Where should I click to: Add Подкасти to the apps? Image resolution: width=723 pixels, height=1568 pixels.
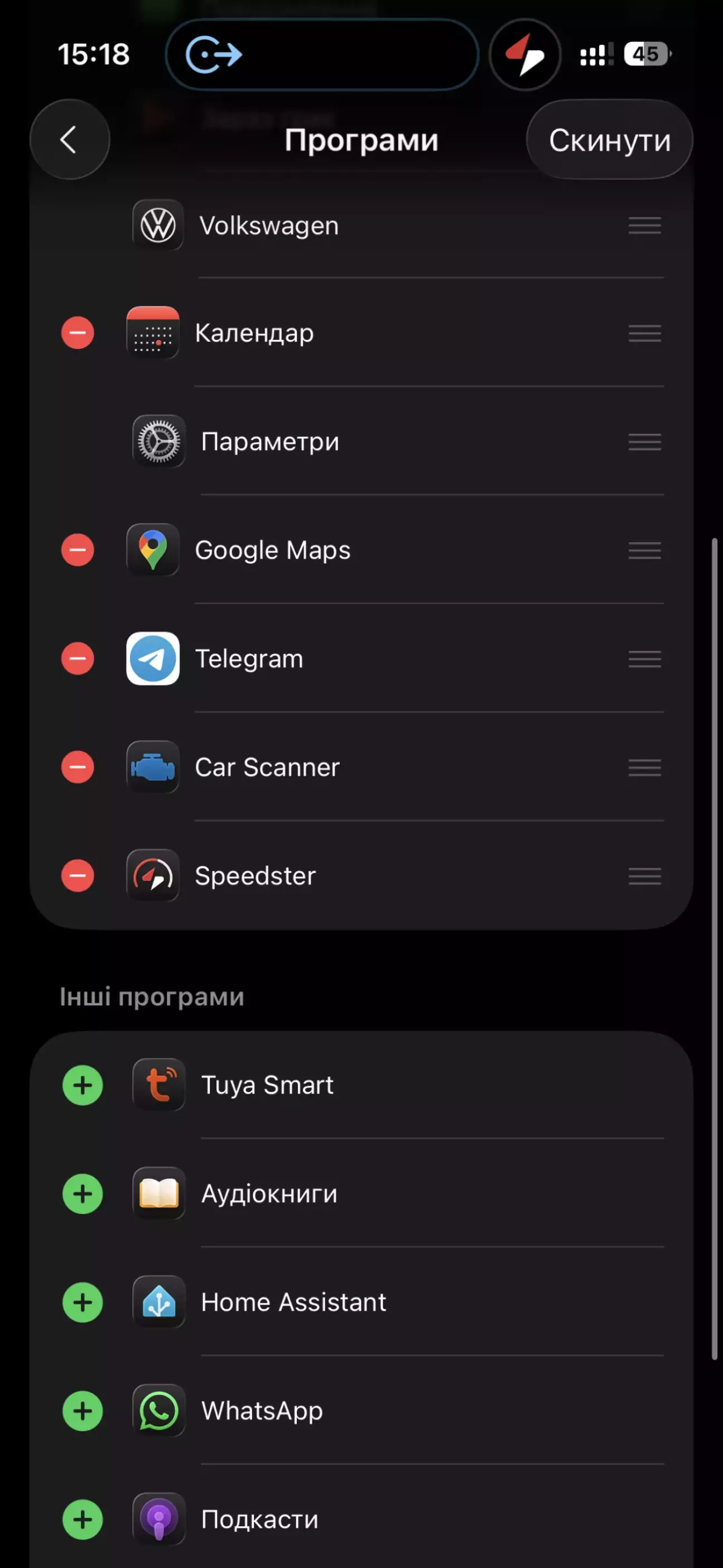(83, 1520)
